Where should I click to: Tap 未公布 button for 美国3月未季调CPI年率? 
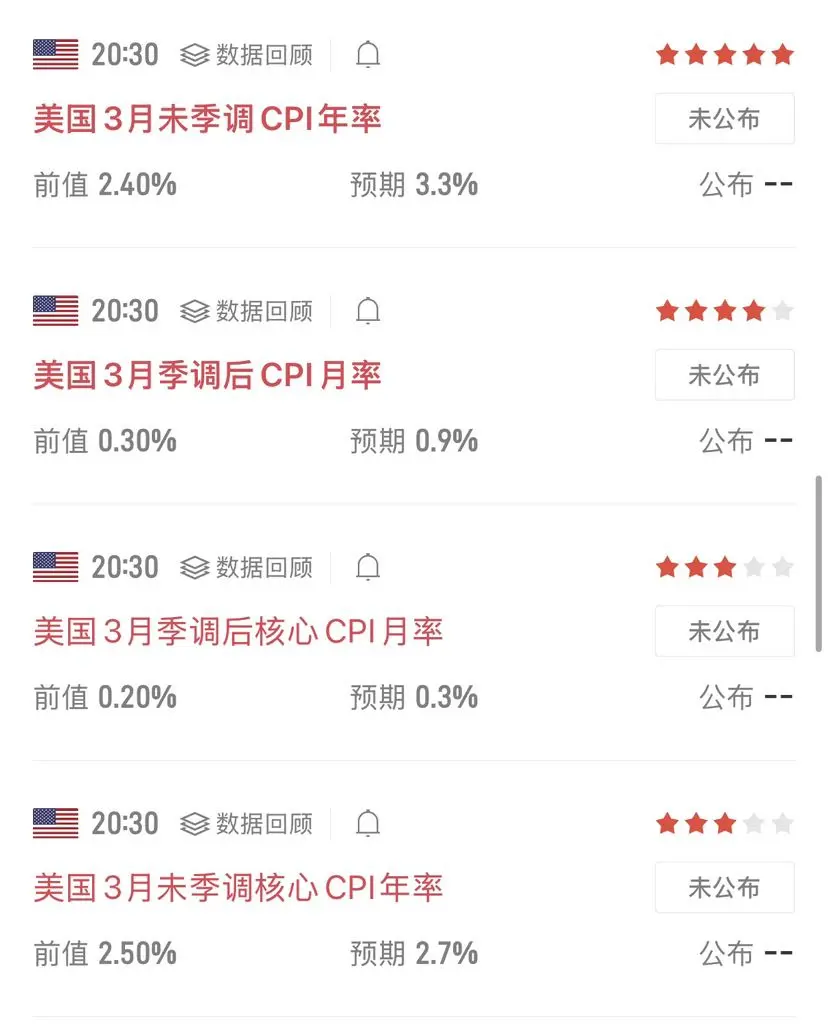click(724, 119)
